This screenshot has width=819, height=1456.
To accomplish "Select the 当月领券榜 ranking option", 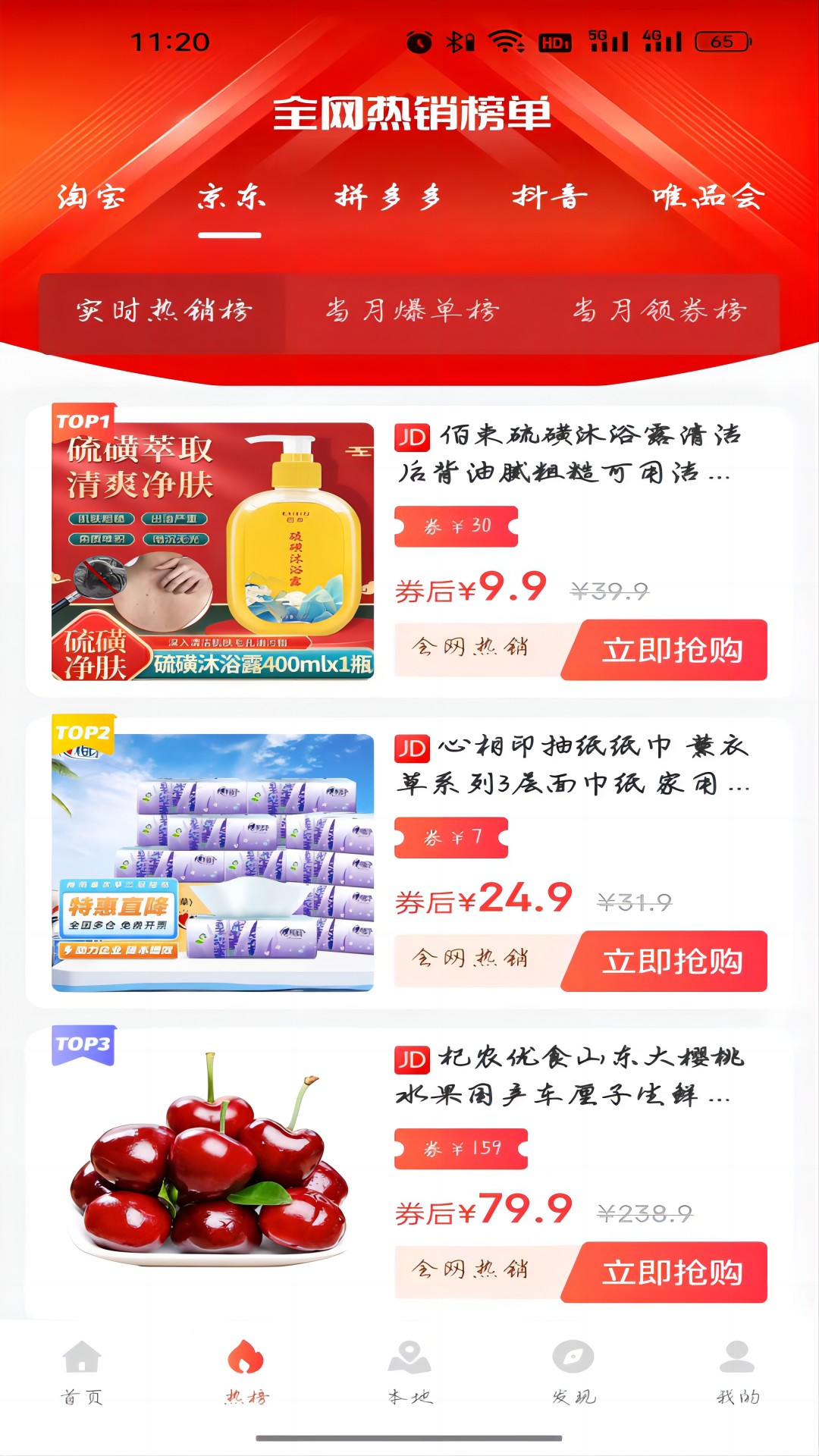I will tap(661, 309).
